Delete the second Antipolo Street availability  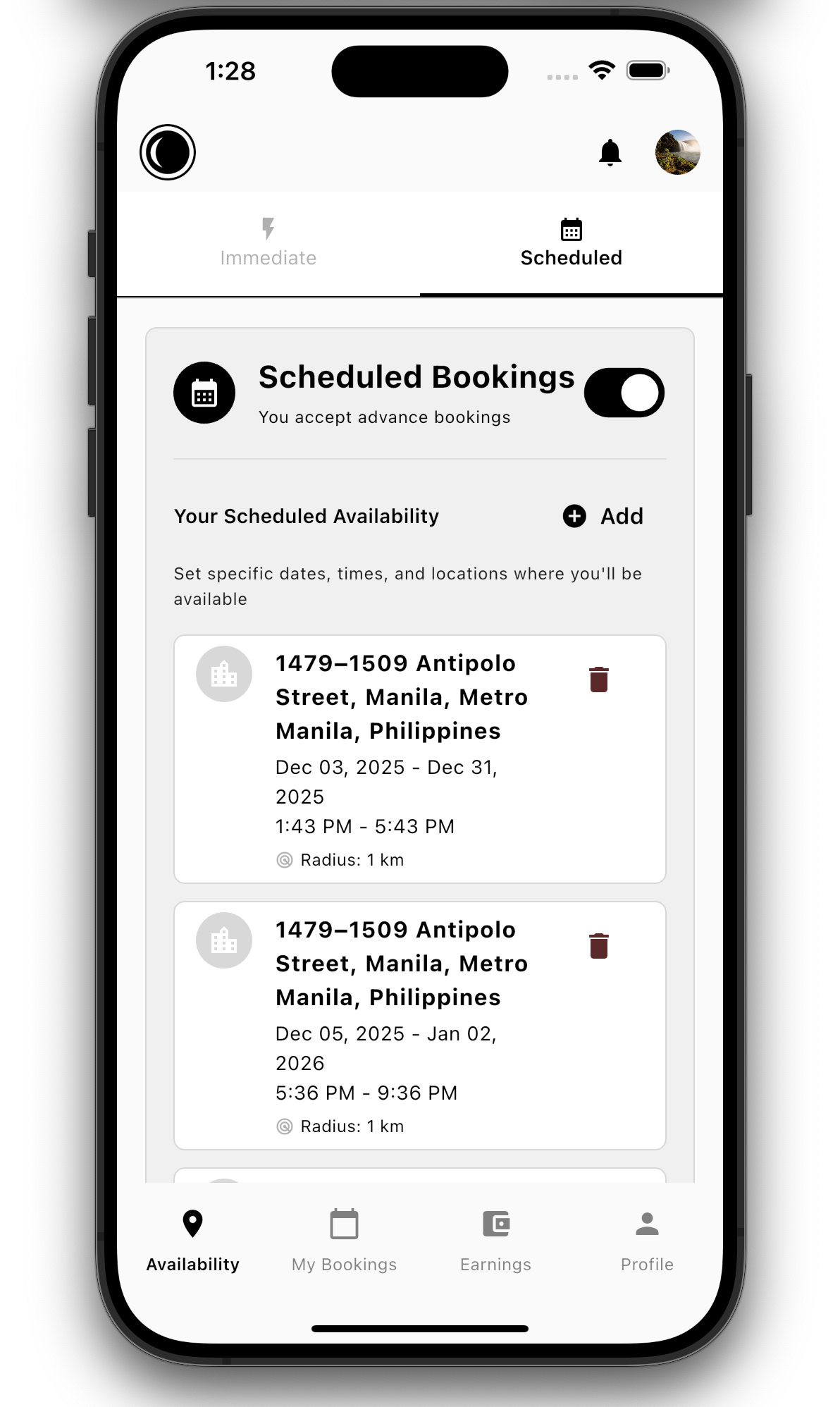coord(599,947)
